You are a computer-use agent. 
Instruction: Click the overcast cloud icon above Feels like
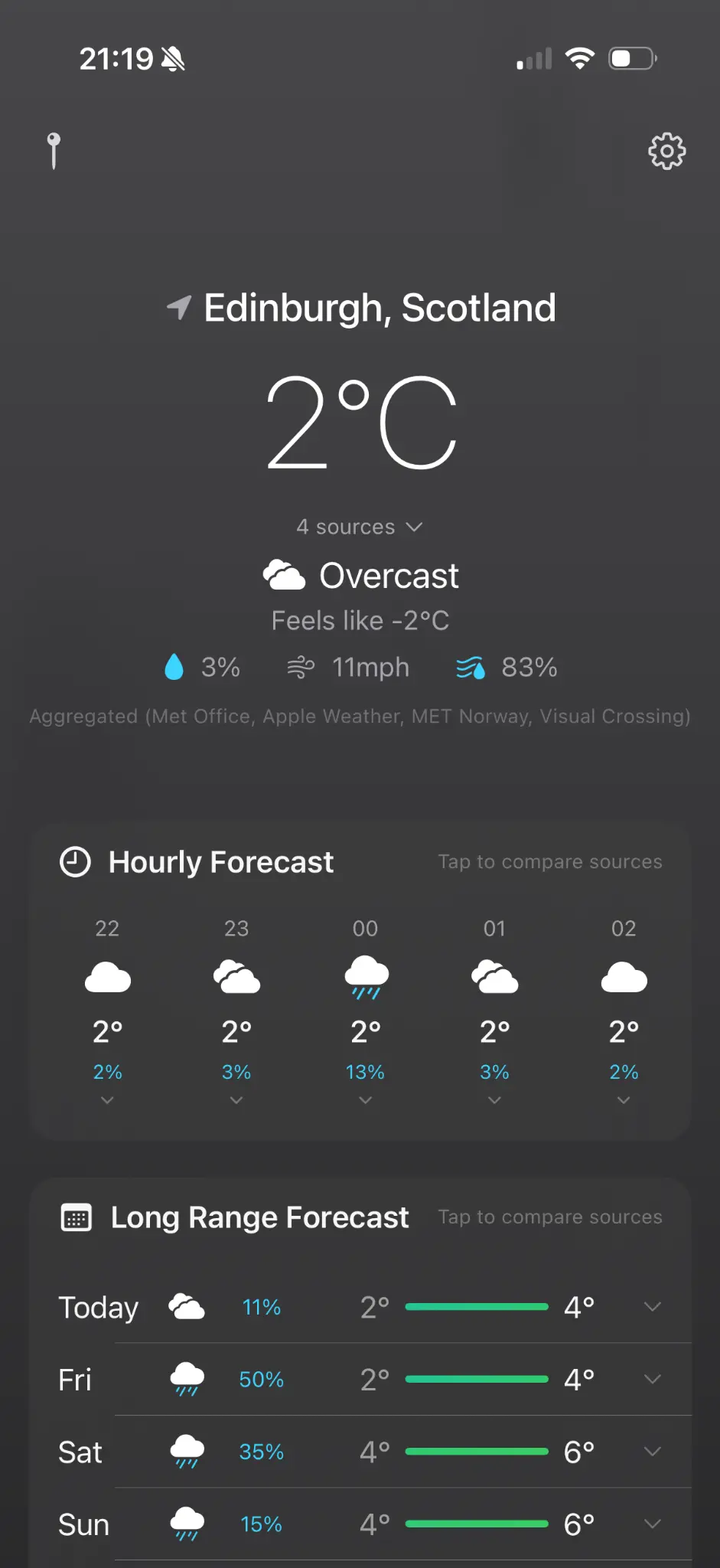pyautogui.click(x=284, y=573)
